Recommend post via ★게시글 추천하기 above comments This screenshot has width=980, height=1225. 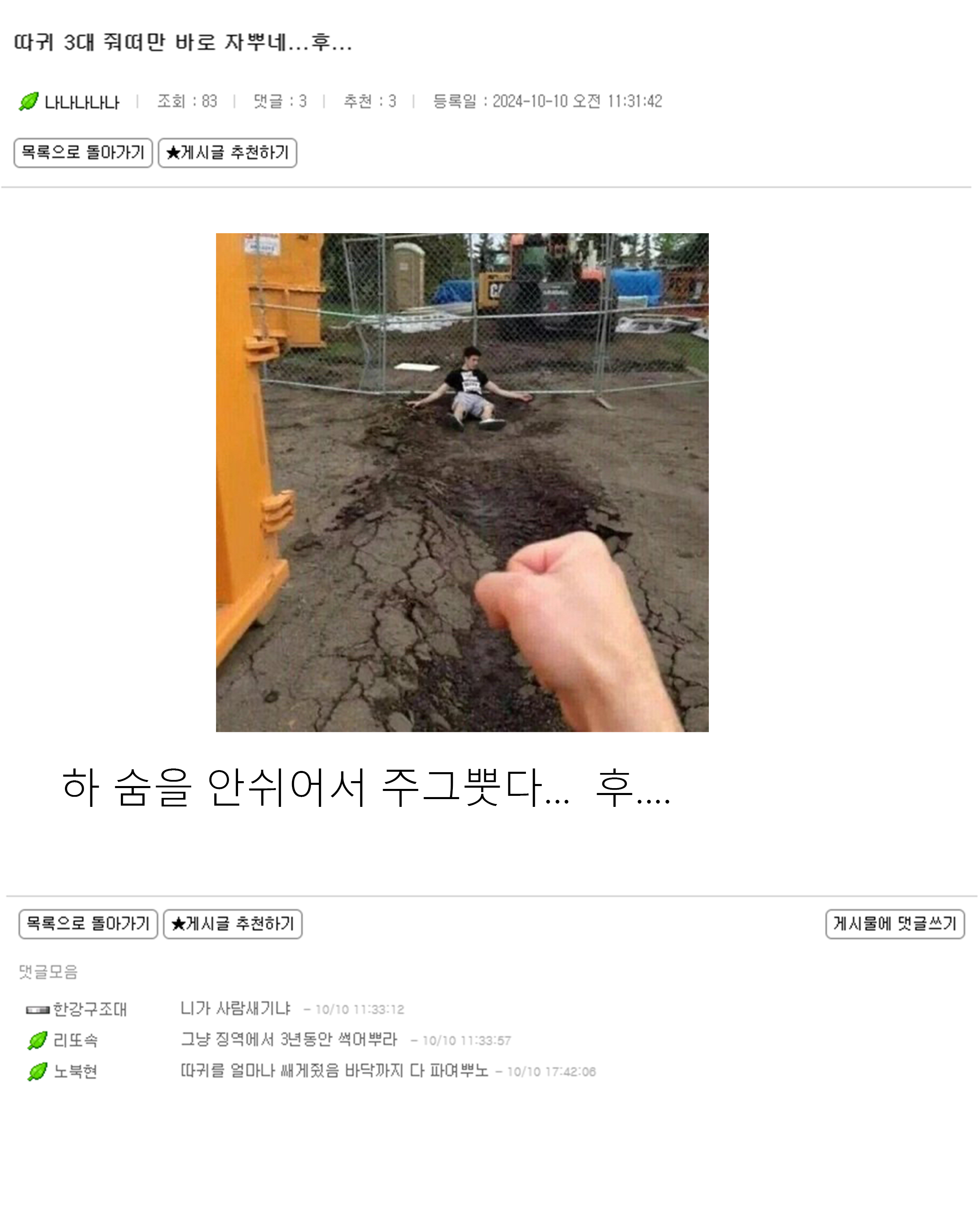coord(232,924)
